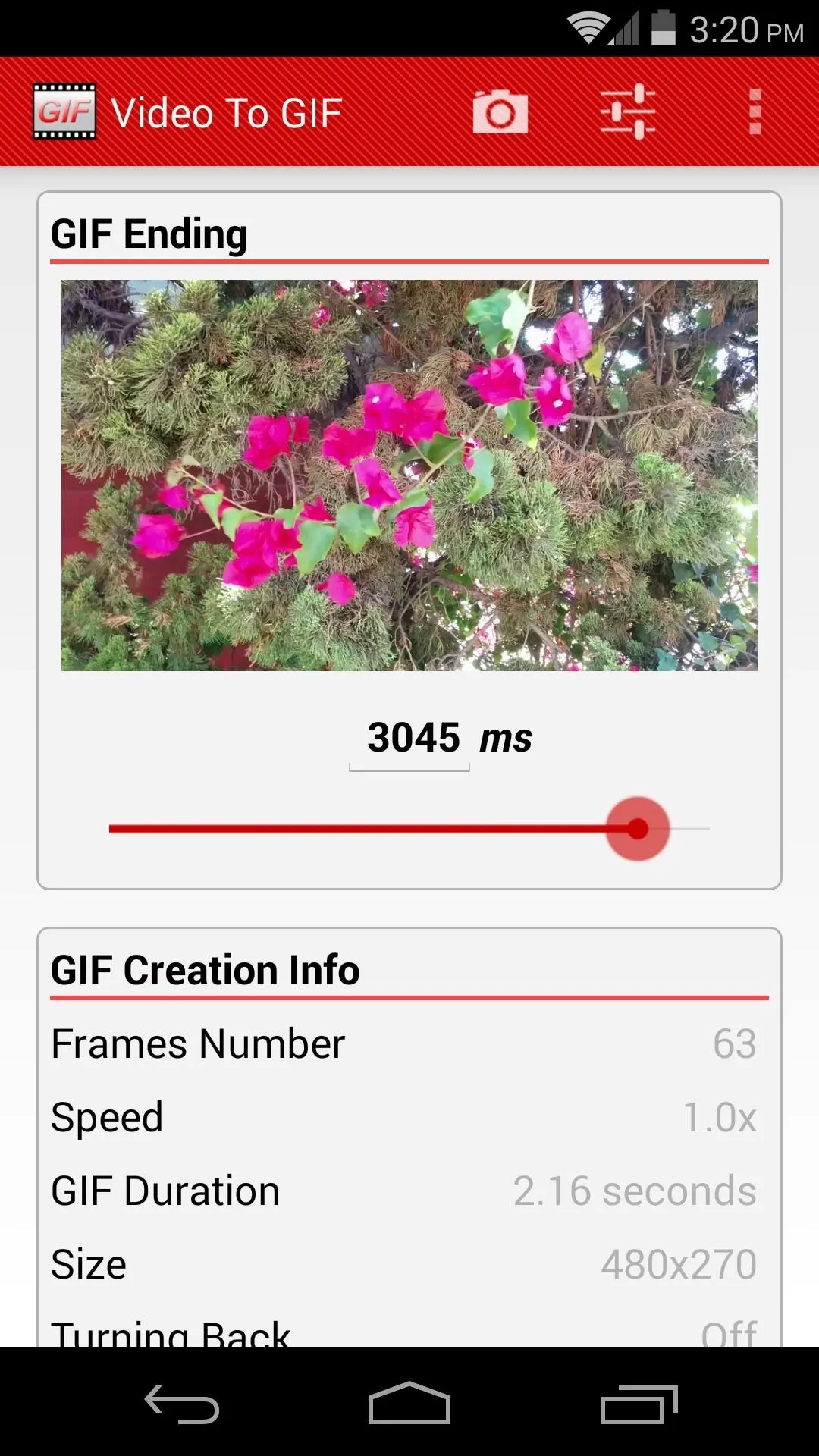
Task: Tap the GIF ending slider handle
Action: coord(638,829)
